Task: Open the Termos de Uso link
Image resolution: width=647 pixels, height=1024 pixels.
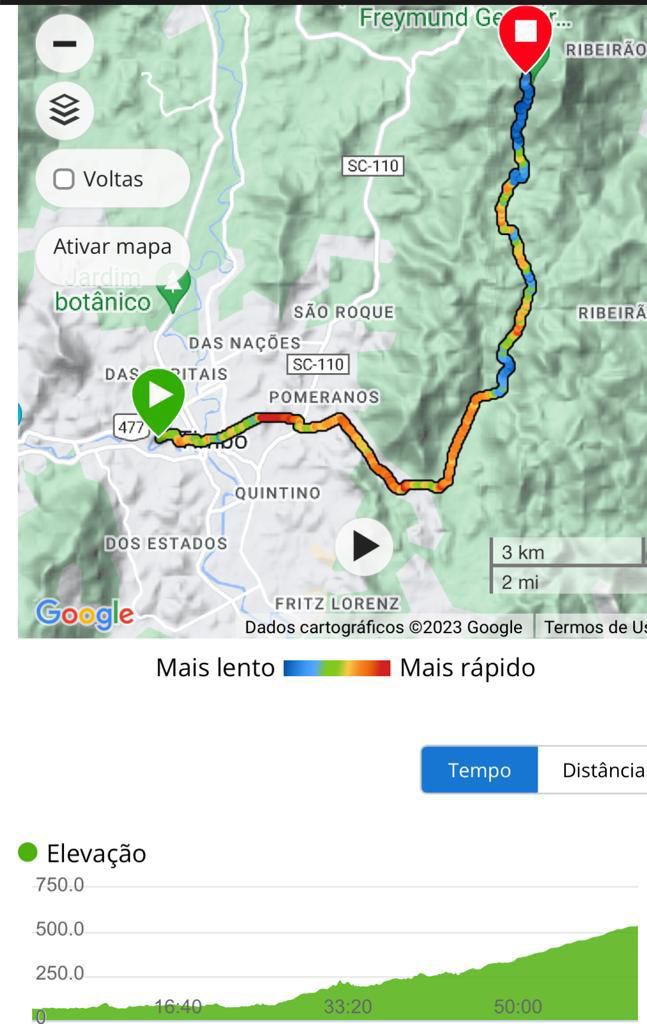Action: coord(594,627)
